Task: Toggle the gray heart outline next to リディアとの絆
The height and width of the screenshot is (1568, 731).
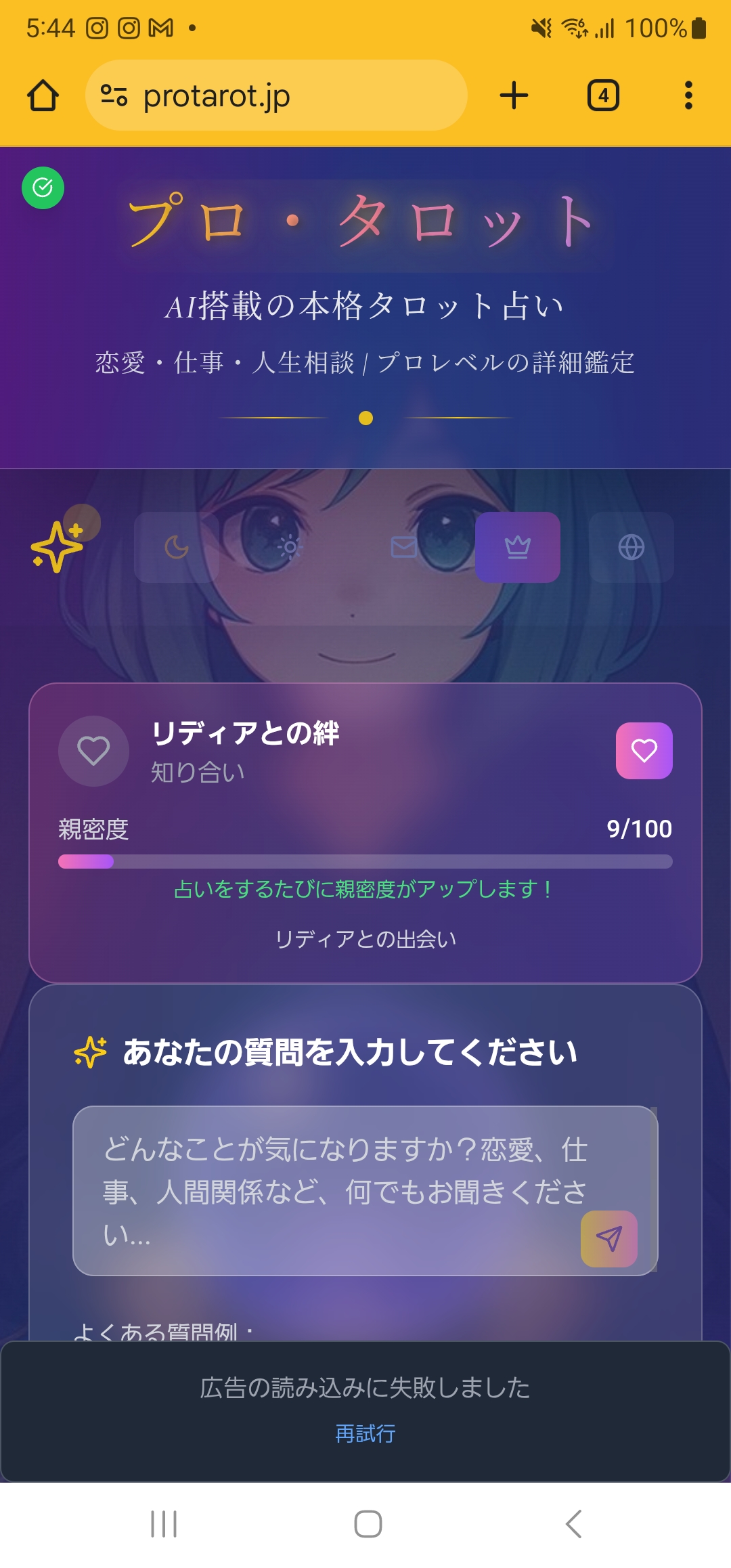Action: click(93, 750)
